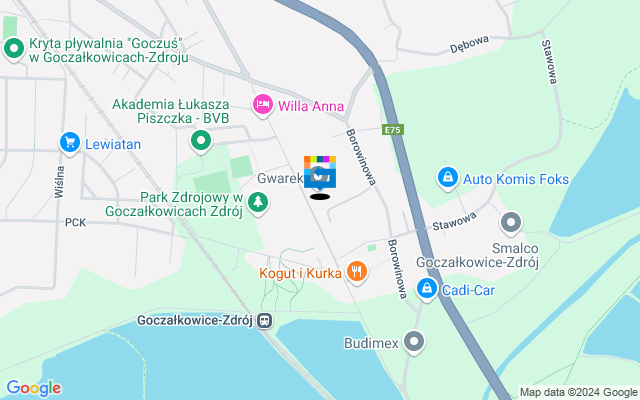Select Akademia Łukasza Piszczka BVB pin
The image size is (640, 400).
[x=200, y=141]
